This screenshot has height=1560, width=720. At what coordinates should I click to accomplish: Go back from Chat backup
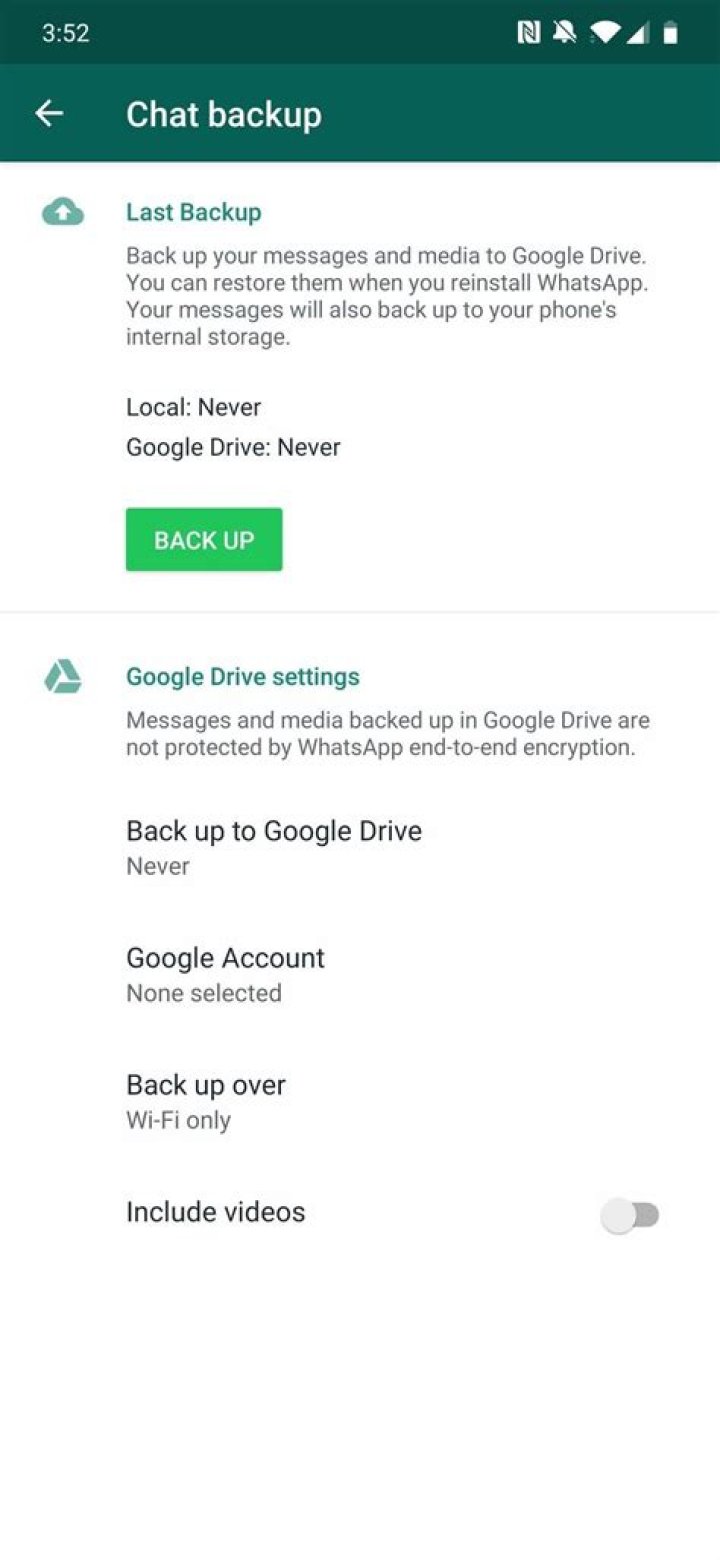(x=49, y=114)
